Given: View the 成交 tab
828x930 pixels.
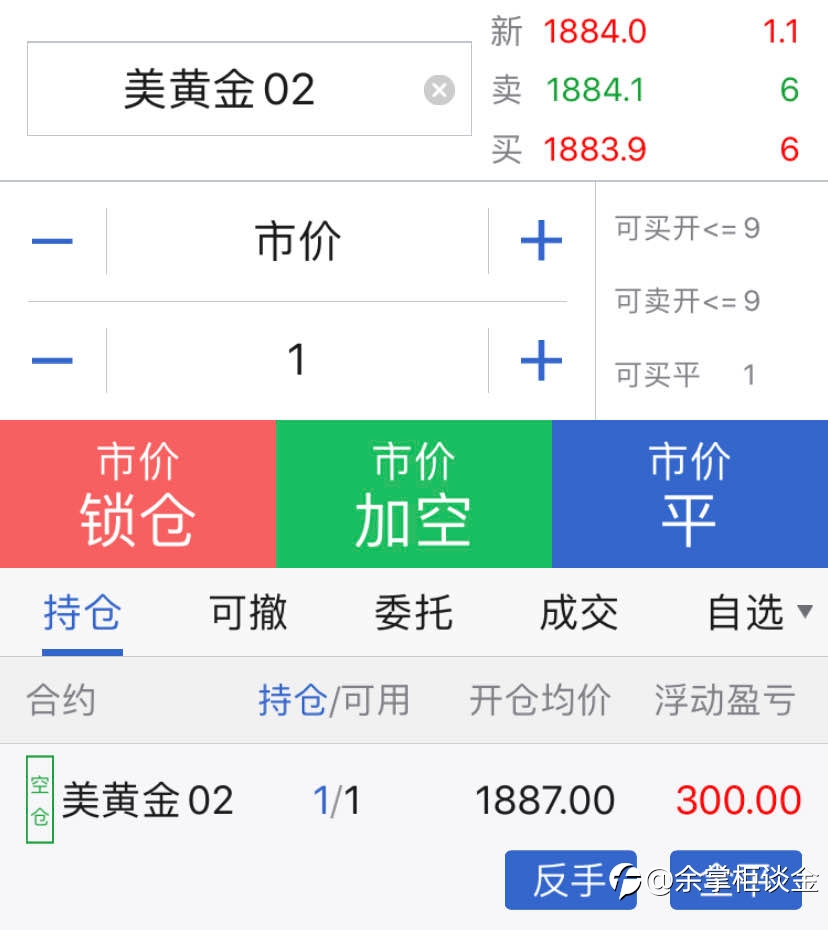Looking at the screenshot, I should tap(579, 613).
